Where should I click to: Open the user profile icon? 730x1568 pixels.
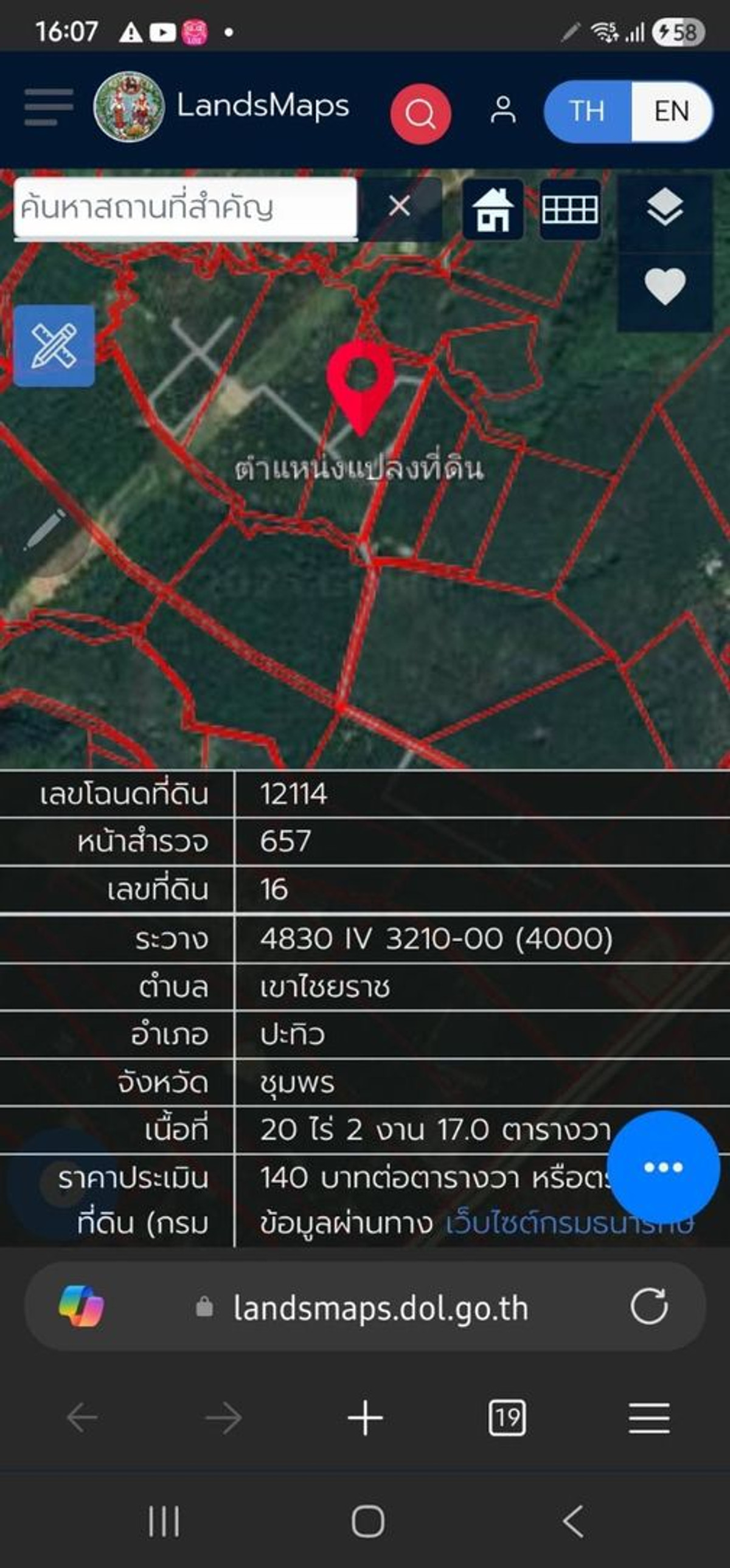[x=503, y=111]
